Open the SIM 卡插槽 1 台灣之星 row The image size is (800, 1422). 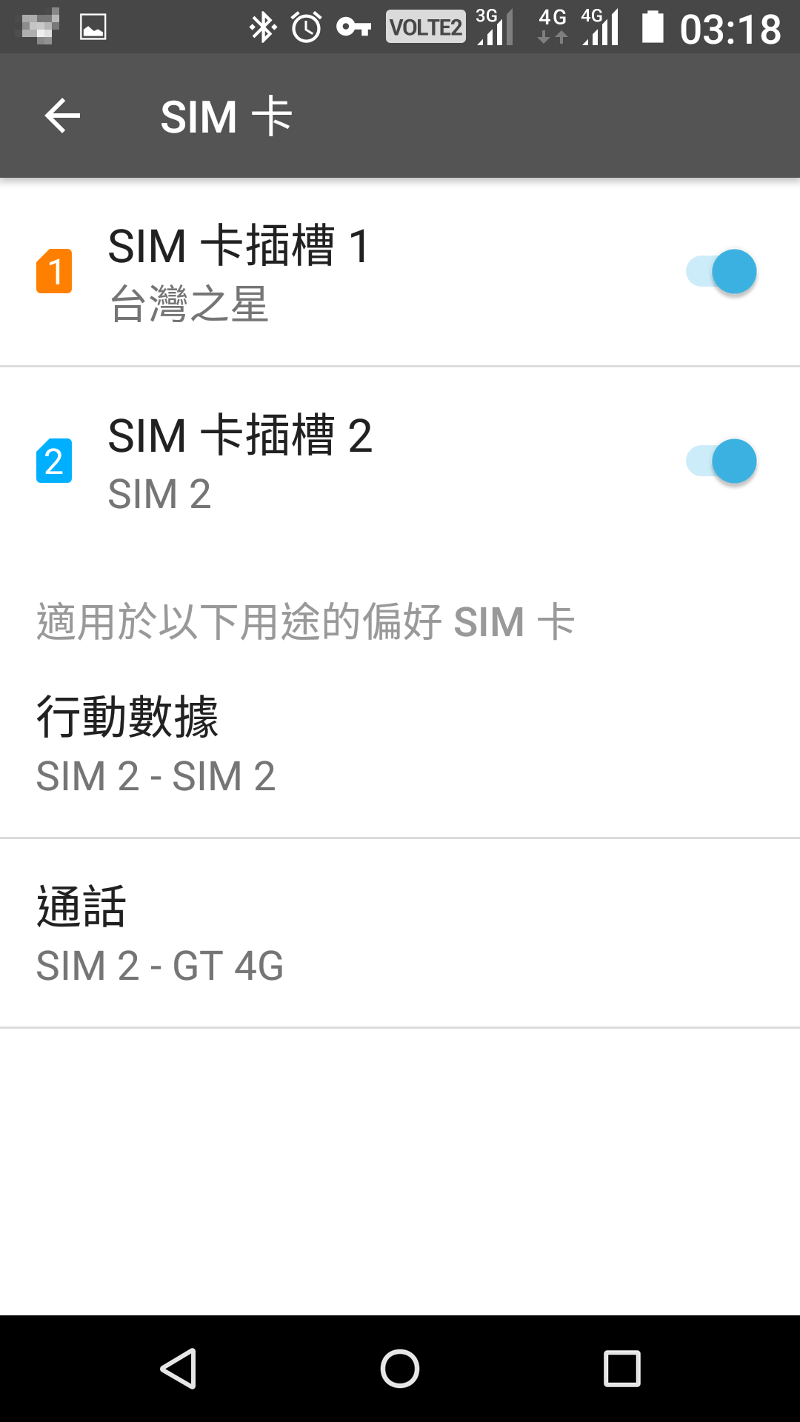coord(400,272)
